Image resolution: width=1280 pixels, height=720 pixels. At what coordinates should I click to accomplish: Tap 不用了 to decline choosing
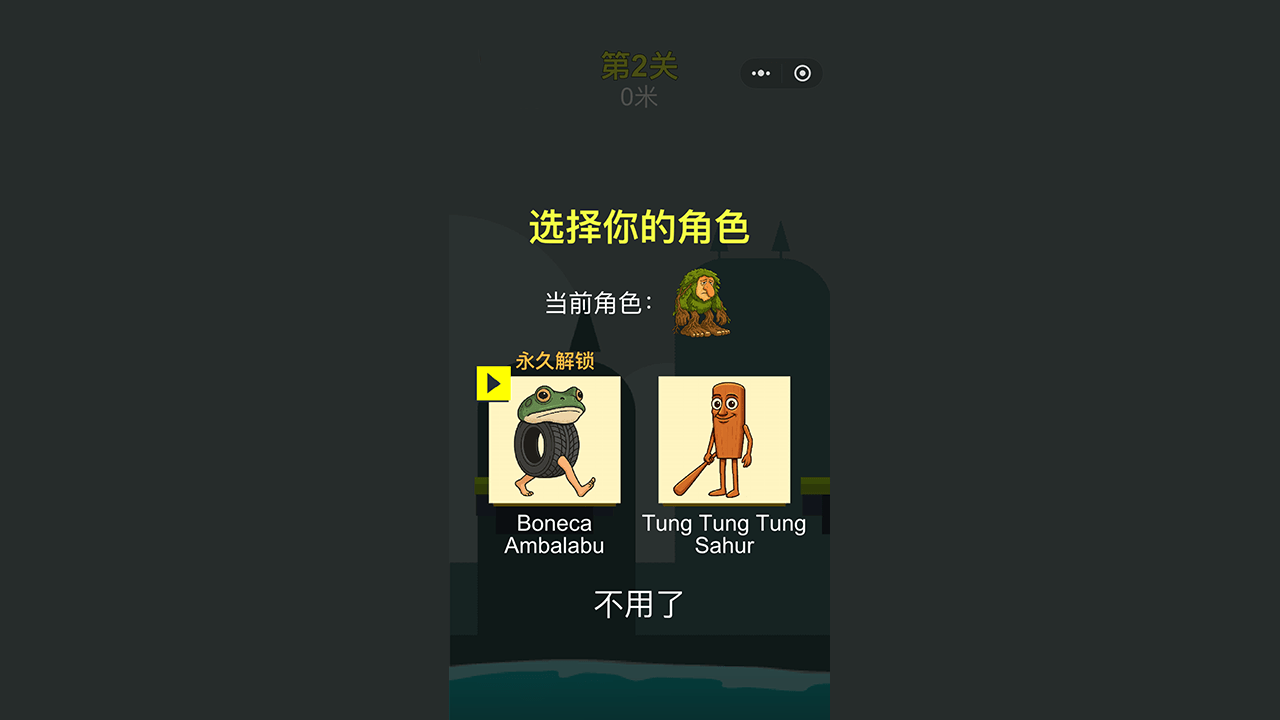(x=639, y=604)
